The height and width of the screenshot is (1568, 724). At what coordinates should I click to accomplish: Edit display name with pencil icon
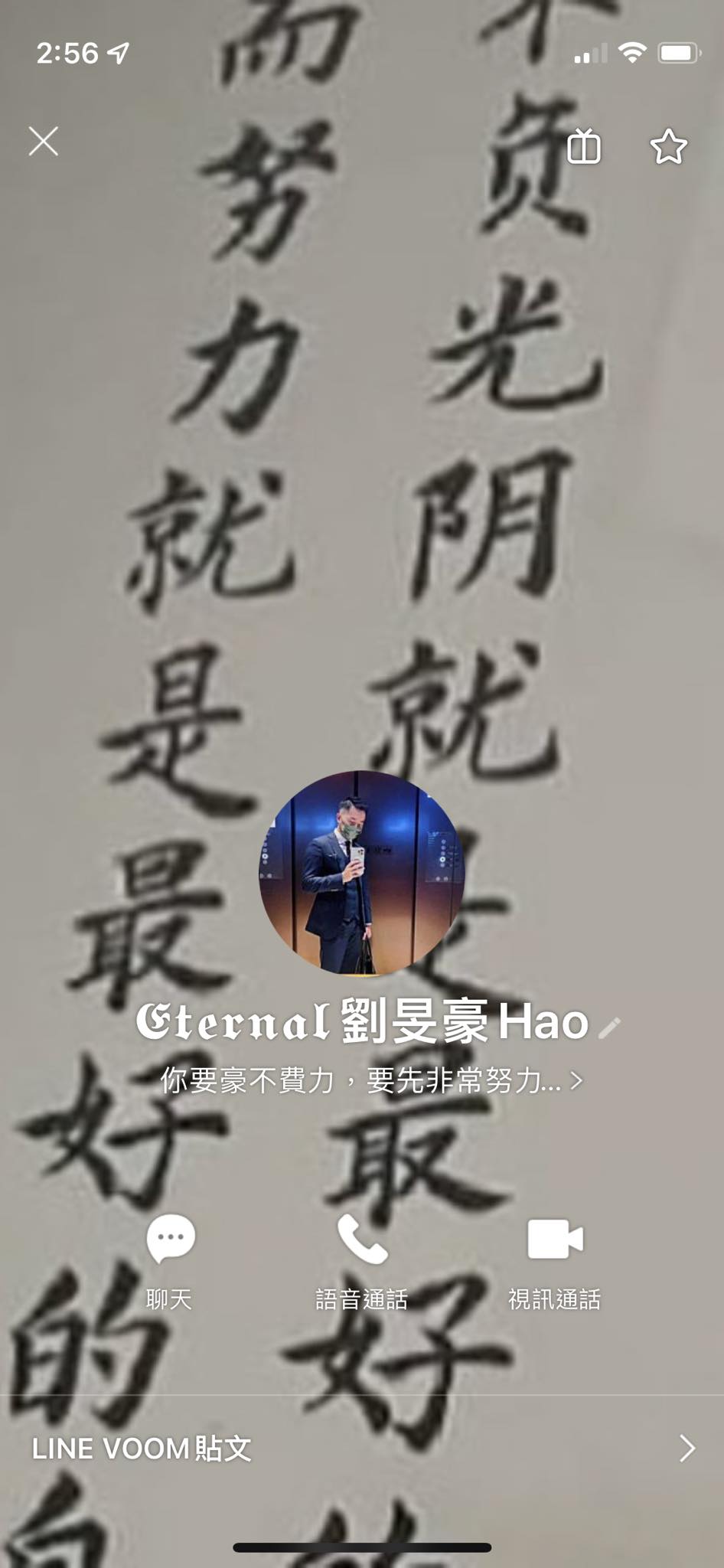click(x=609, y=1027)
